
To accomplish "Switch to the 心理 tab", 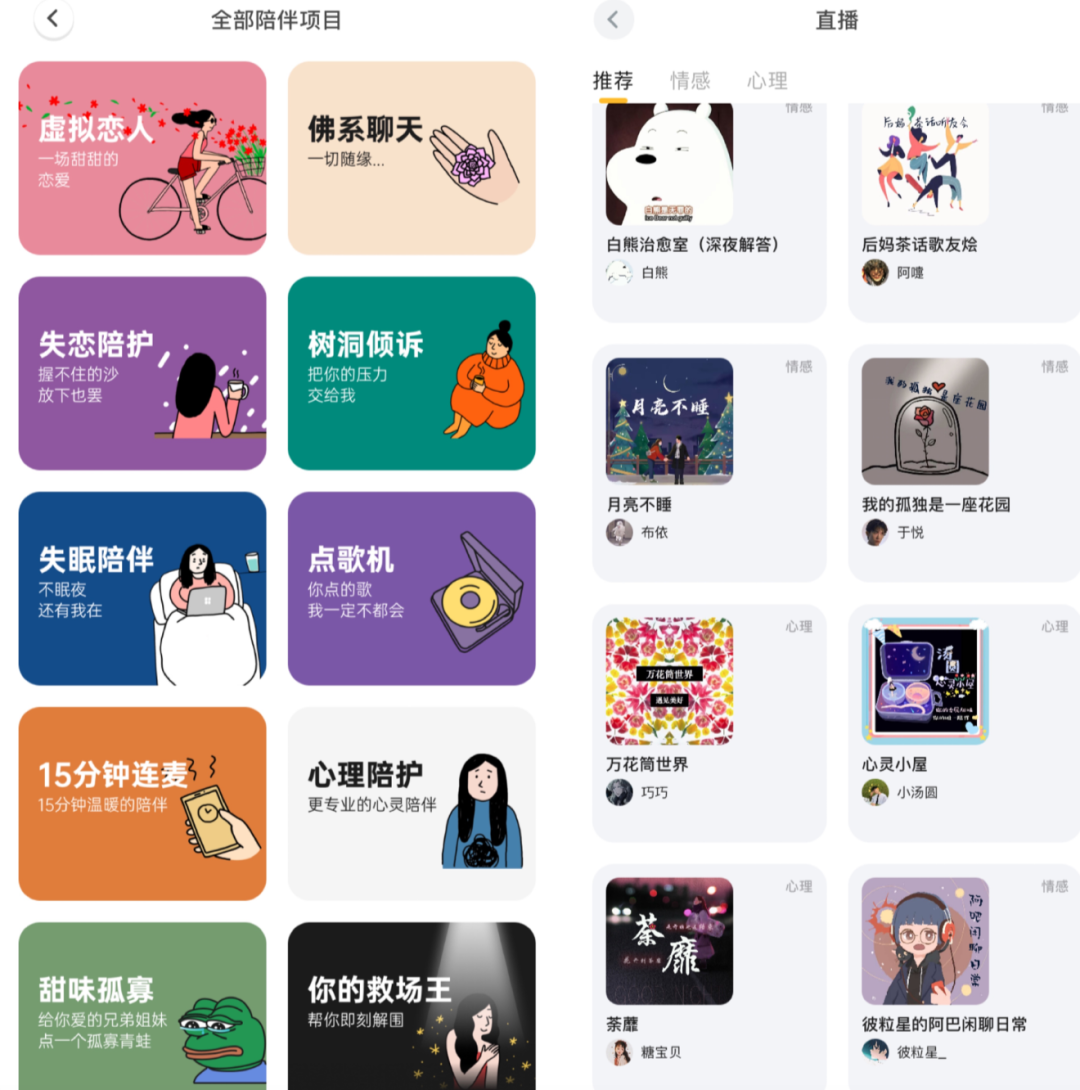I will [x=767, y=81].
